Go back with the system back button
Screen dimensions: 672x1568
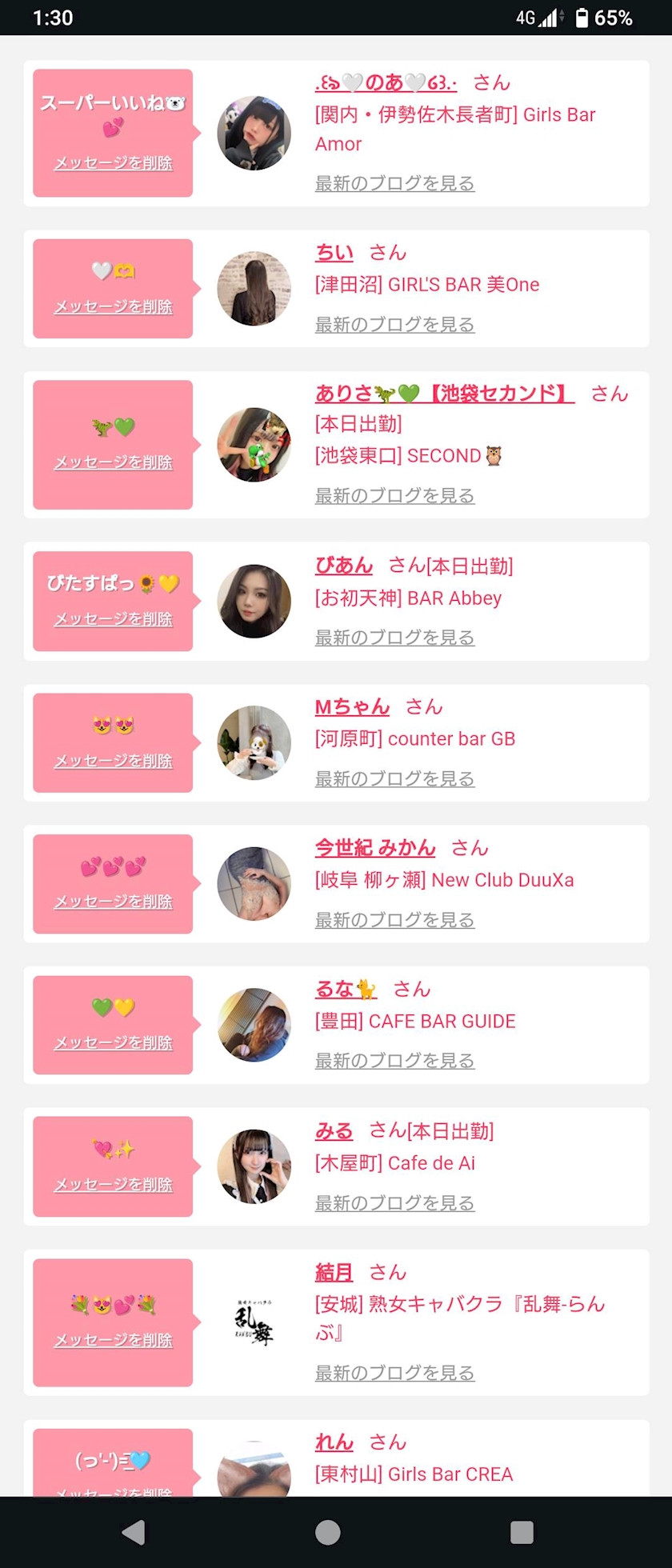tap(134, 1533)
